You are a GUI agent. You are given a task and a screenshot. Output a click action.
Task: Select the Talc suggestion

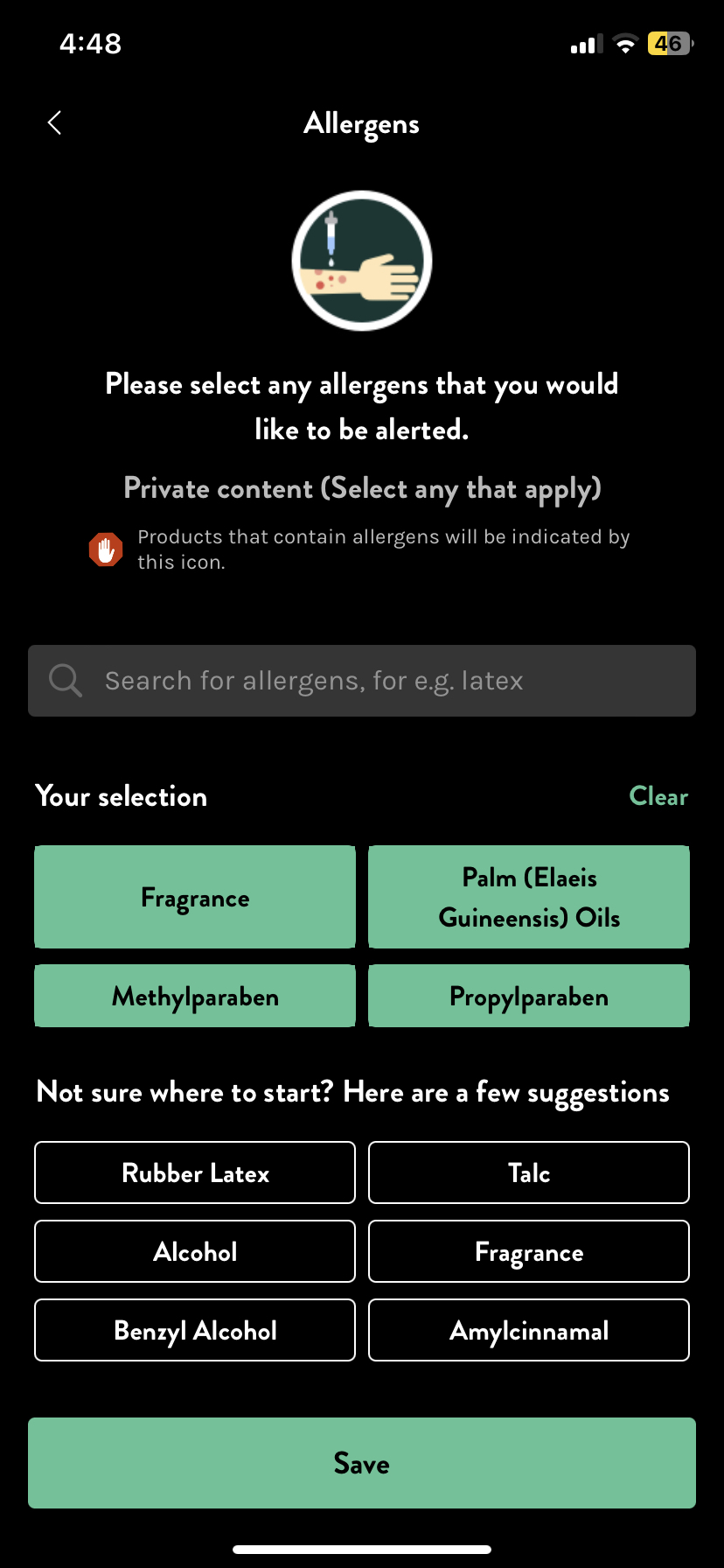click(x=529, y=1172)
